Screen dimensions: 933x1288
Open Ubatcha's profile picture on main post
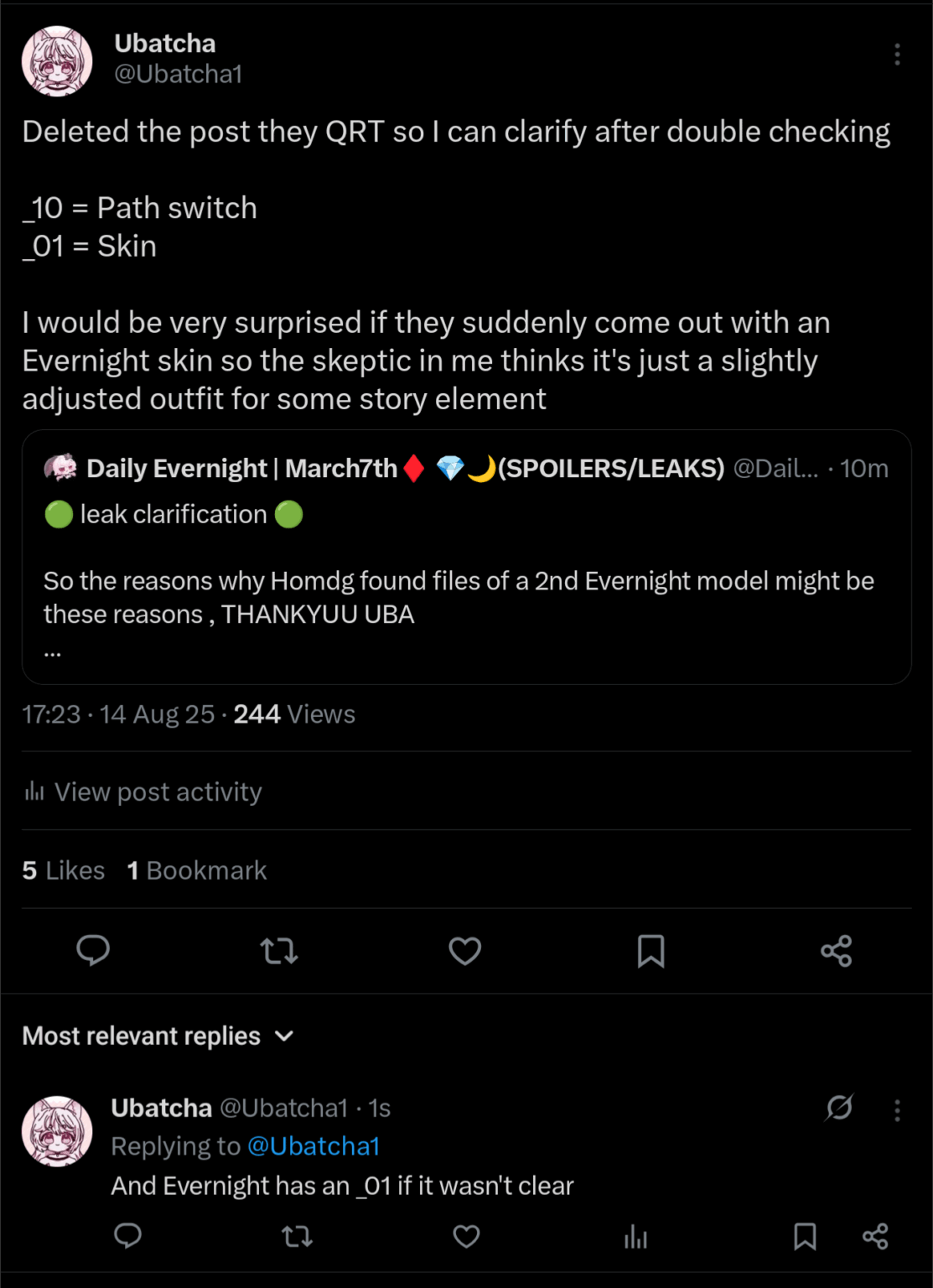coord(57,61)
